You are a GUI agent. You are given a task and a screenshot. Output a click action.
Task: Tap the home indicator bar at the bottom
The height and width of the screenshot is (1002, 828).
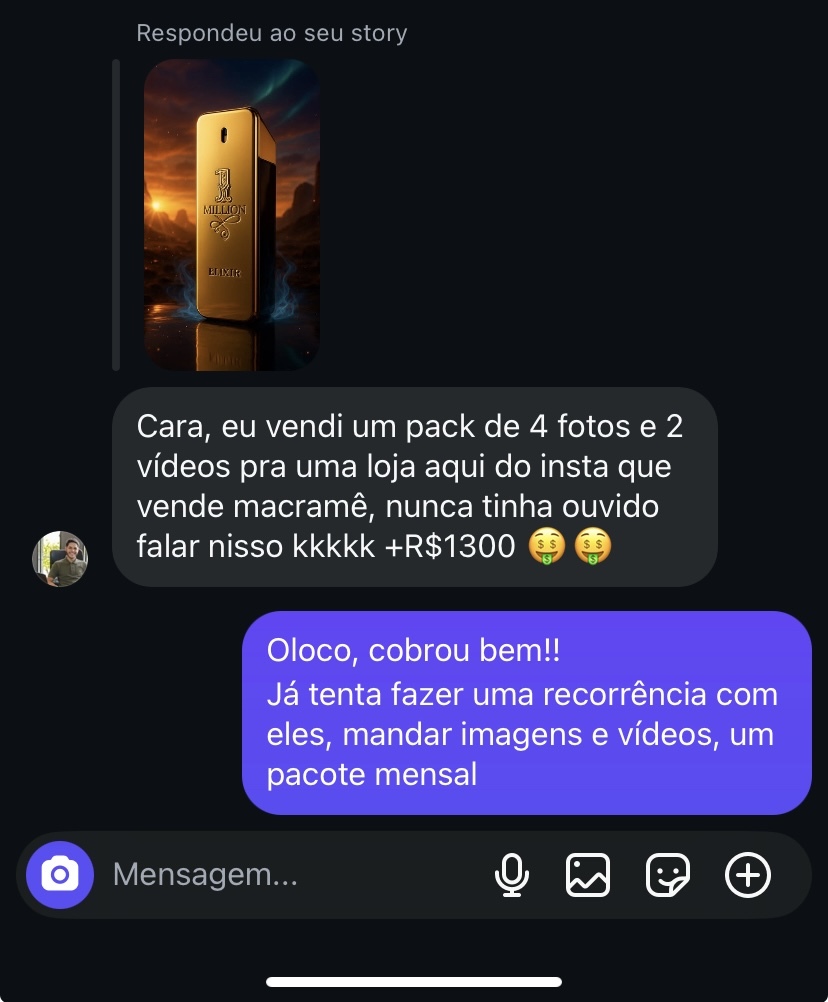pyautogui.click(x=414, y=981)
